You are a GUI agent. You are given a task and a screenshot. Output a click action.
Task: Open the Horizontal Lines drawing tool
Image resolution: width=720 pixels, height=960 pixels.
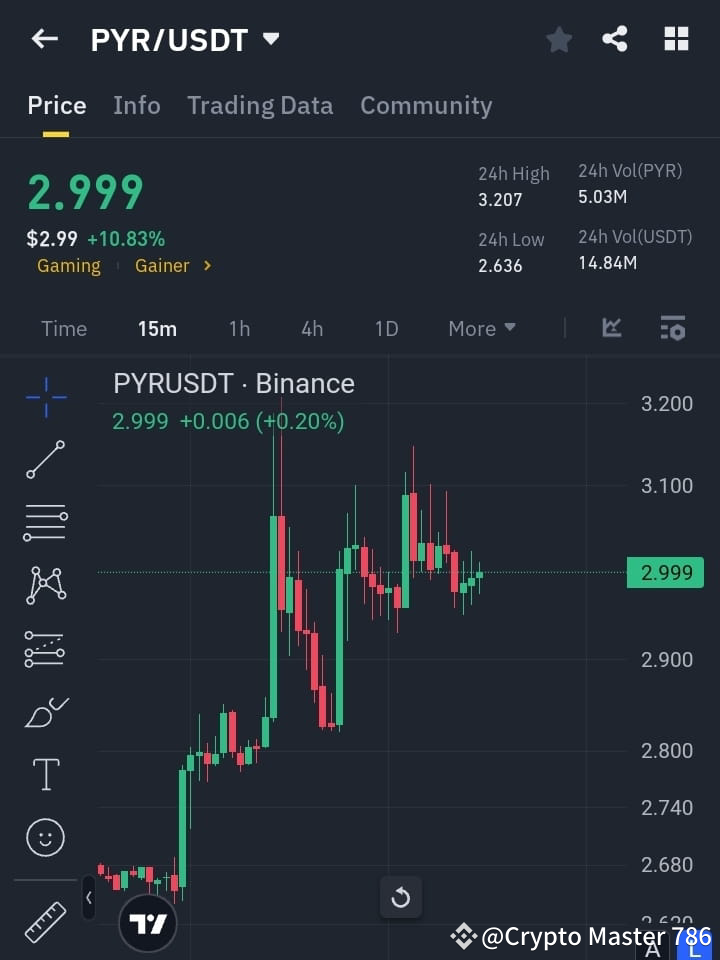[x=45, y=523]
